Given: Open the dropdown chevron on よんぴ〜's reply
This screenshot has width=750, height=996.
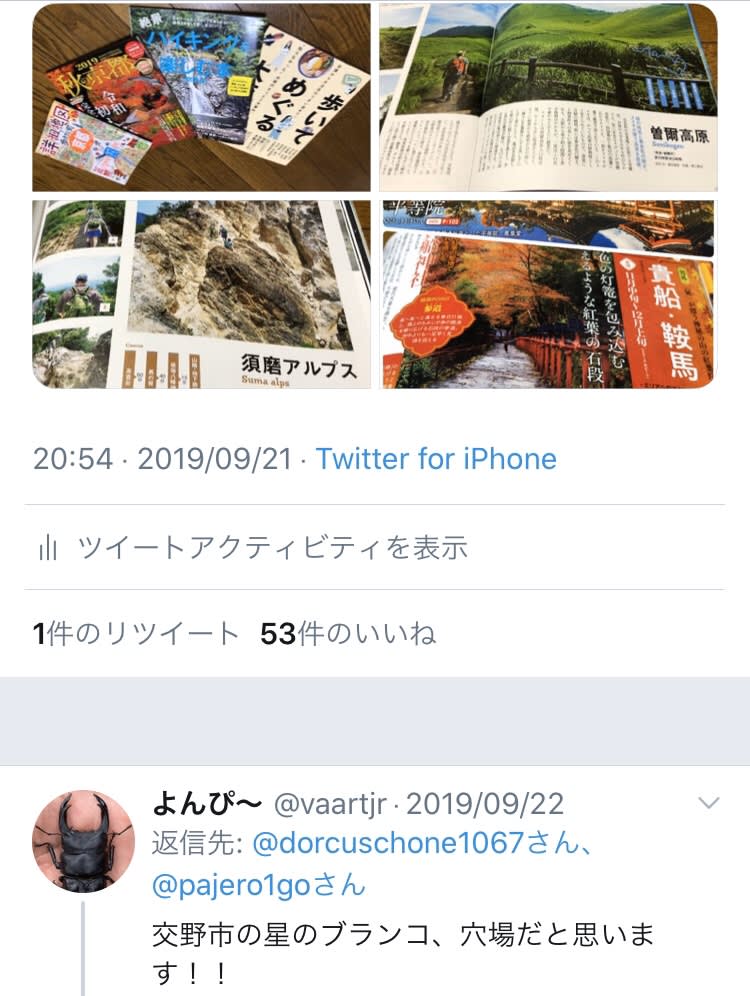Looking at the screenshot, I should (x=708, y=803).
